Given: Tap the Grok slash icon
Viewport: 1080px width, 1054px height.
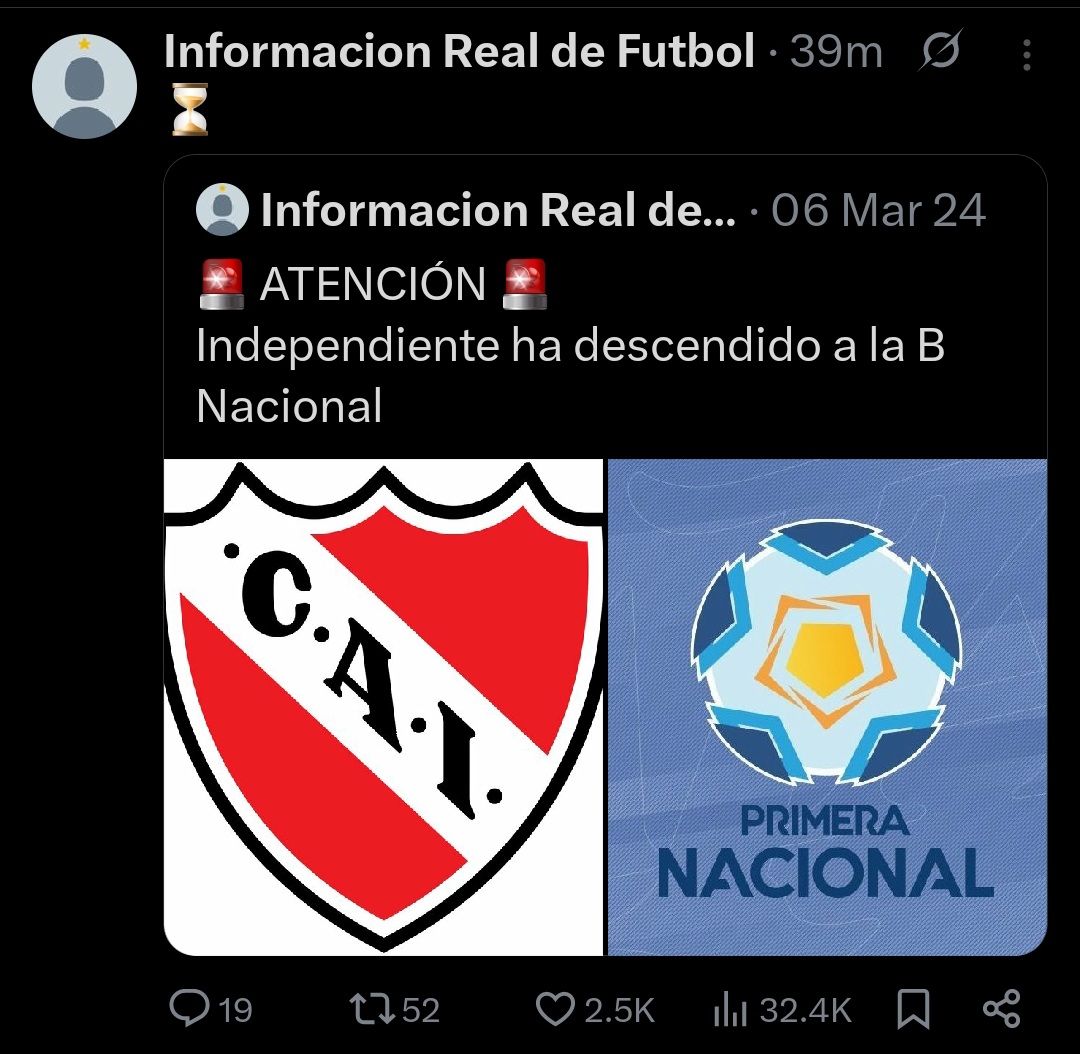Looking at the screenshot, I should point(940,52).
